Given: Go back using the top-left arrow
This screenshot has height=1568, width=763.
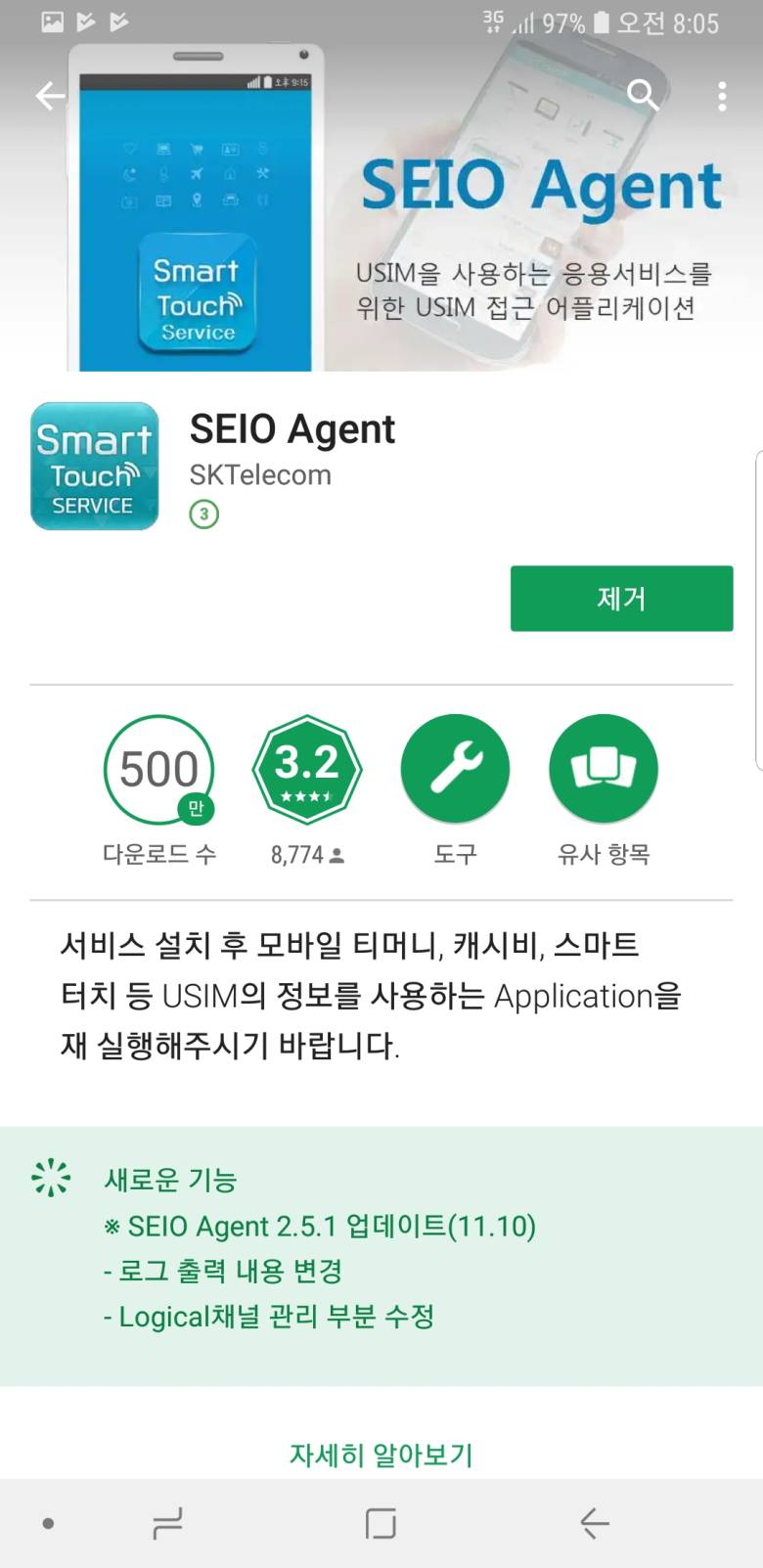Looking at the screenshot, I should click(x=50, y=96).
